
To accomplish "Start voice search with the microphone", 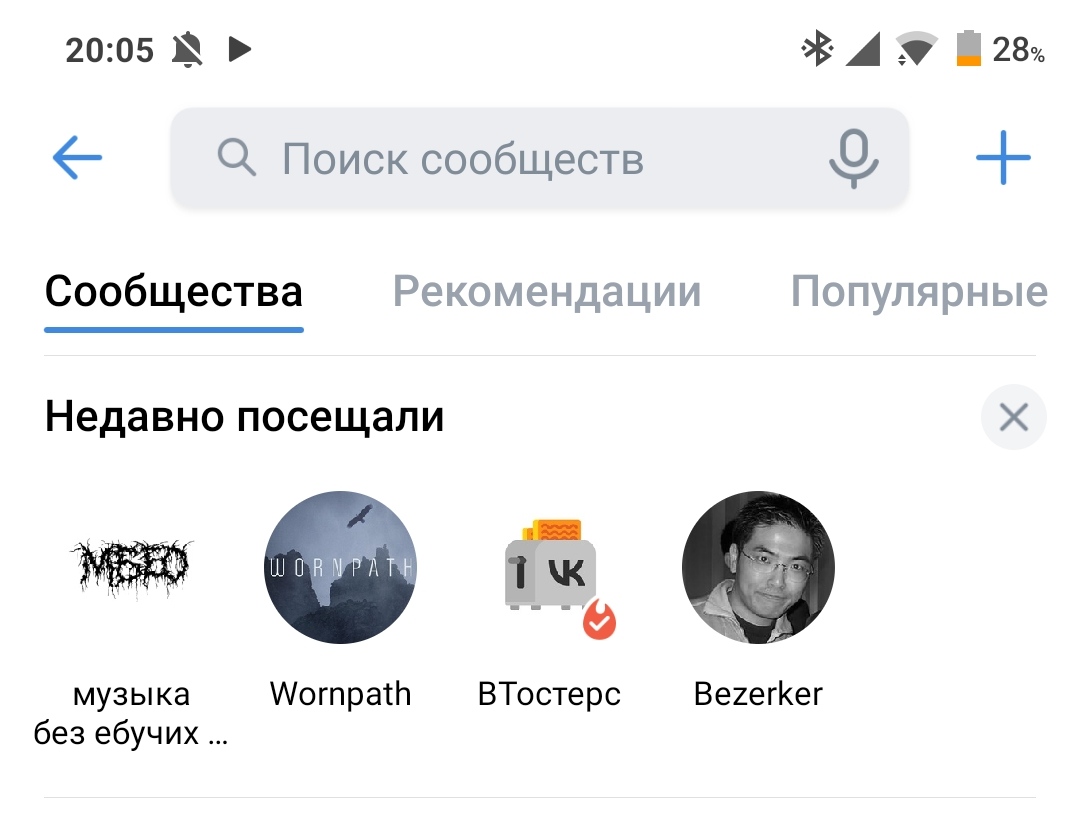I will (x=853, y=159).
